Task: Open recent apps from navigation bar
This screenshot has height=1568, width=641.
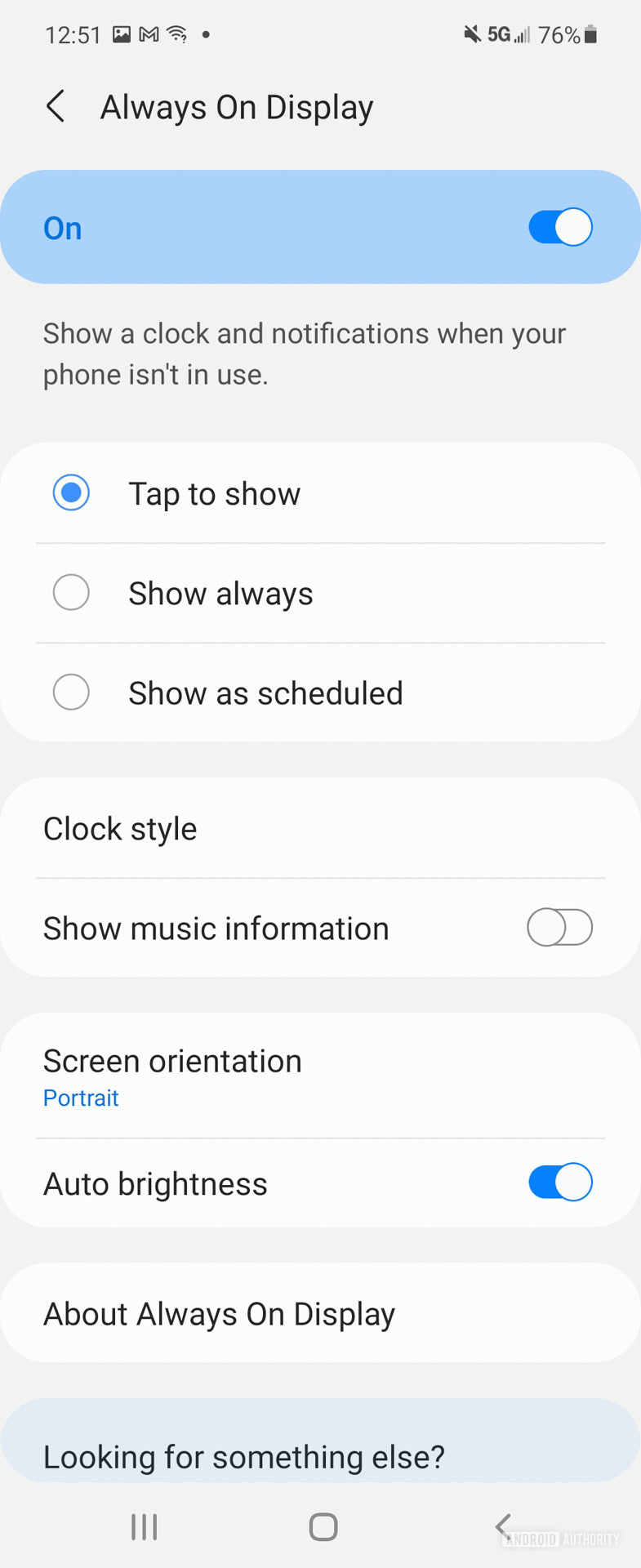Action: (x=145, y=1526)
